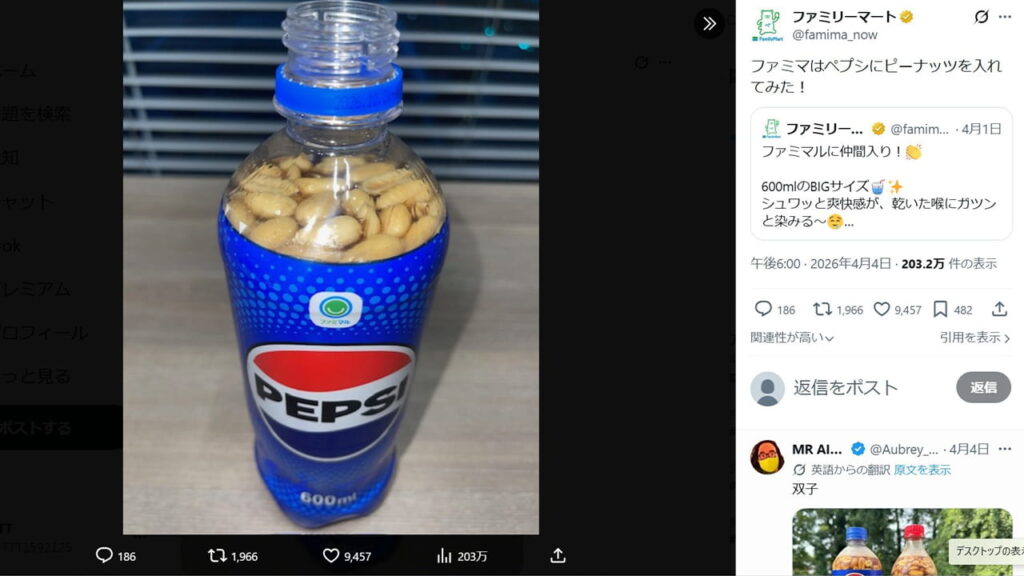
Task: Show original text via 原文を表示
Action: click(922, 469)
